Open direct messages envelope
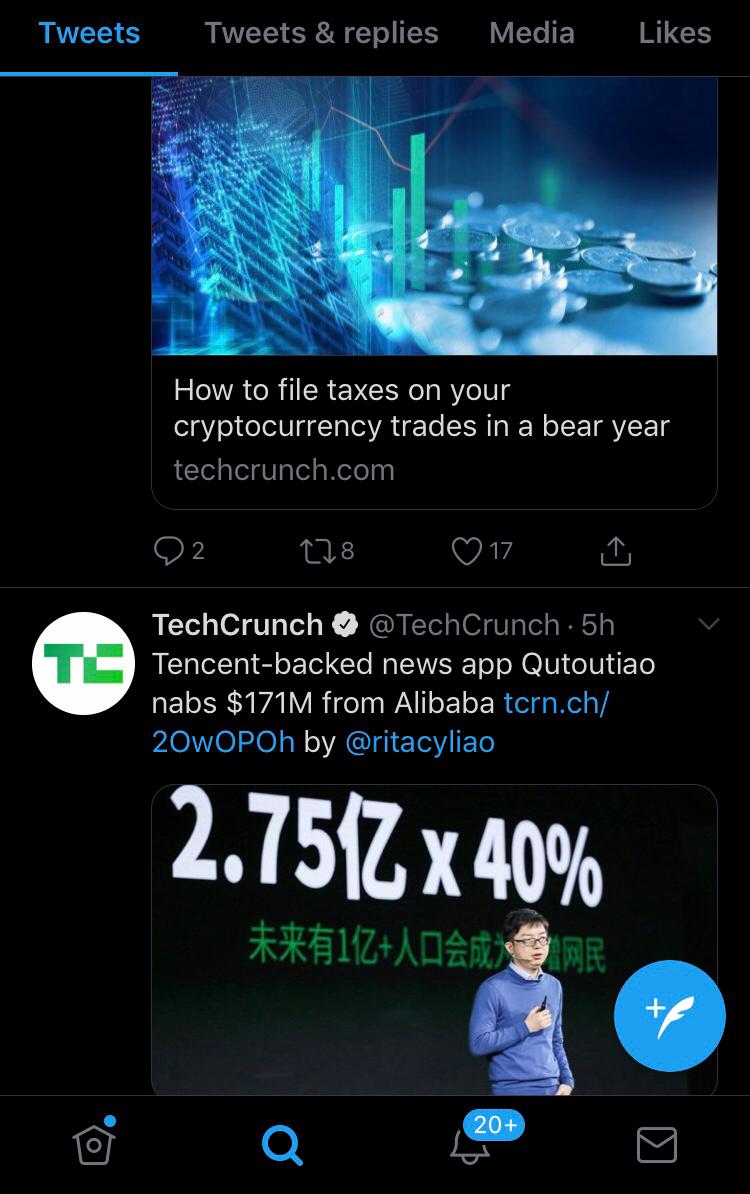Screen dimensions: 750x1194 (x=657, y=1144)
